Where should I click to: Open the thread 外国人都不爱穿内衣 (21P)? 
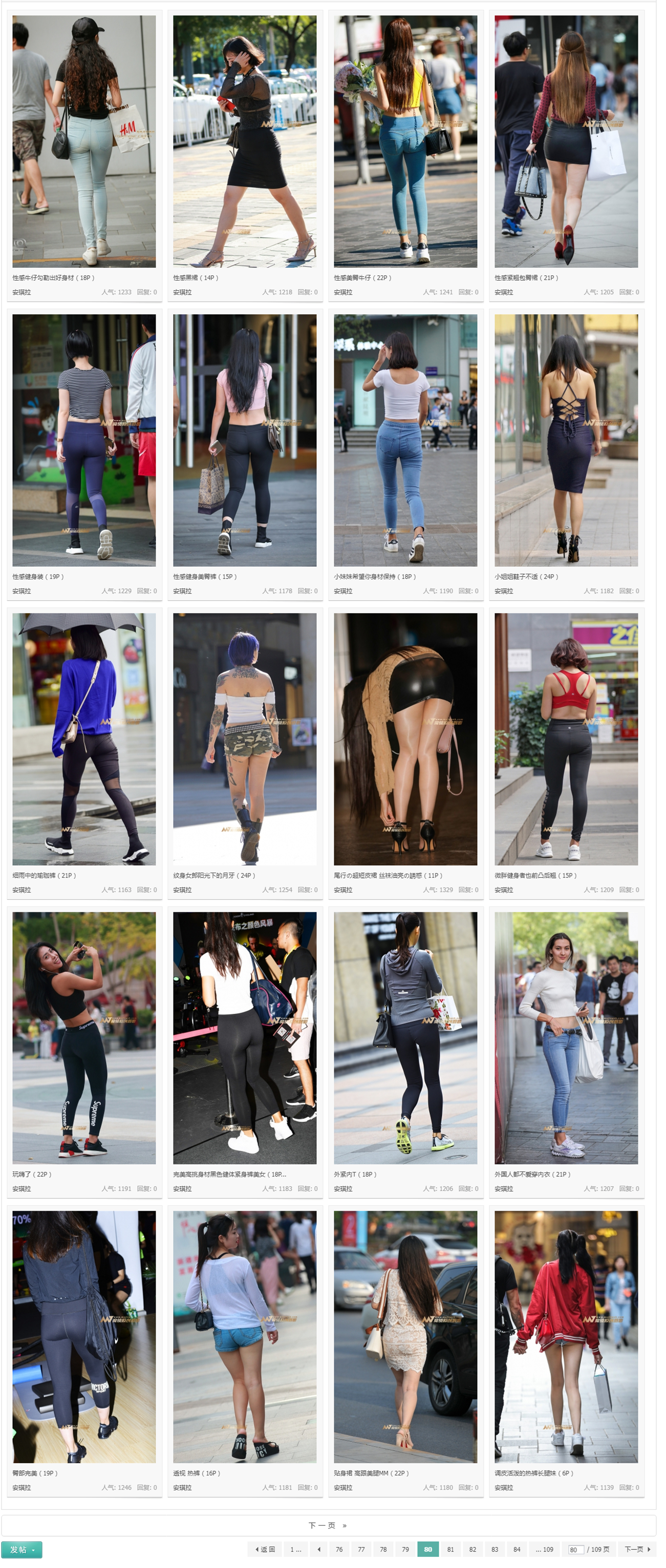(531, 1174)
